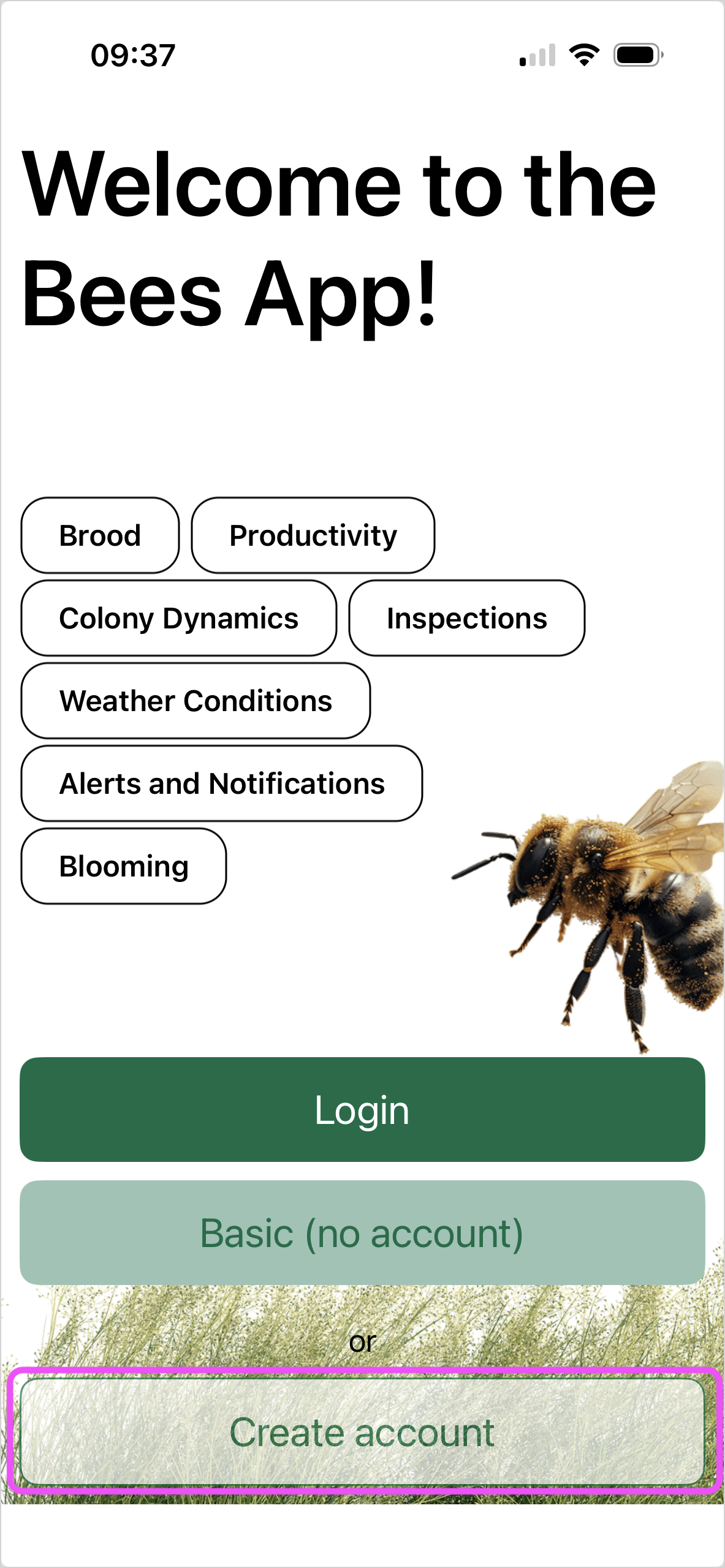Open the Inspections chip
The width and height of the screenshot is (725, 1568).
coord(467,618)
